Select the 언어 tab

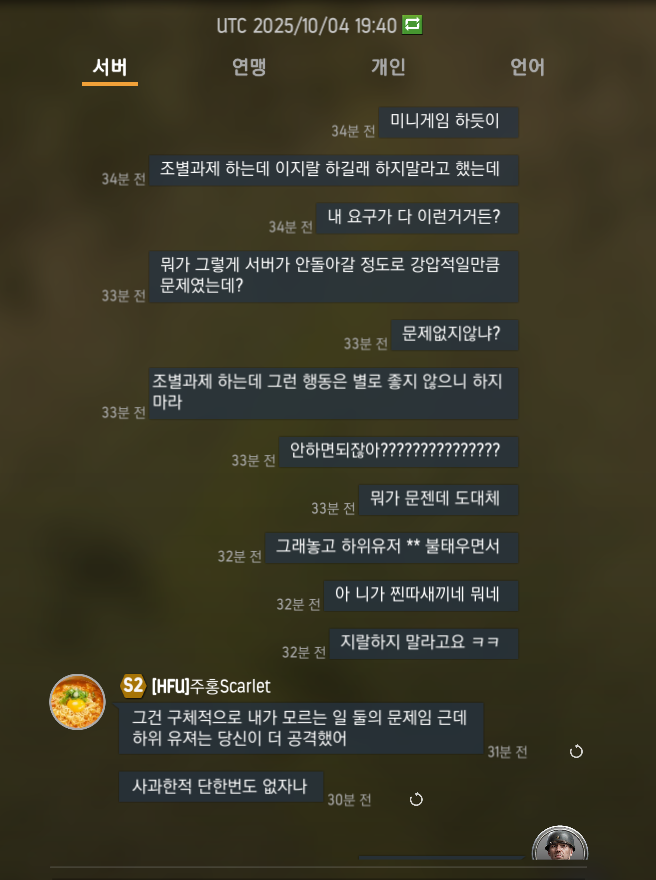click(527, 68)
